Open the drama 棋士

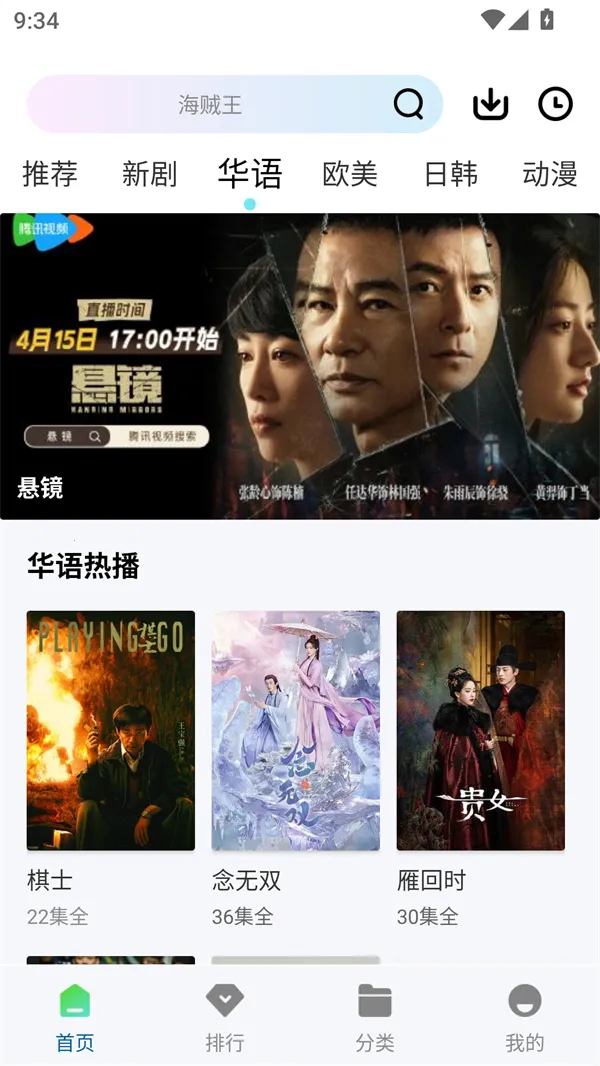110,731
